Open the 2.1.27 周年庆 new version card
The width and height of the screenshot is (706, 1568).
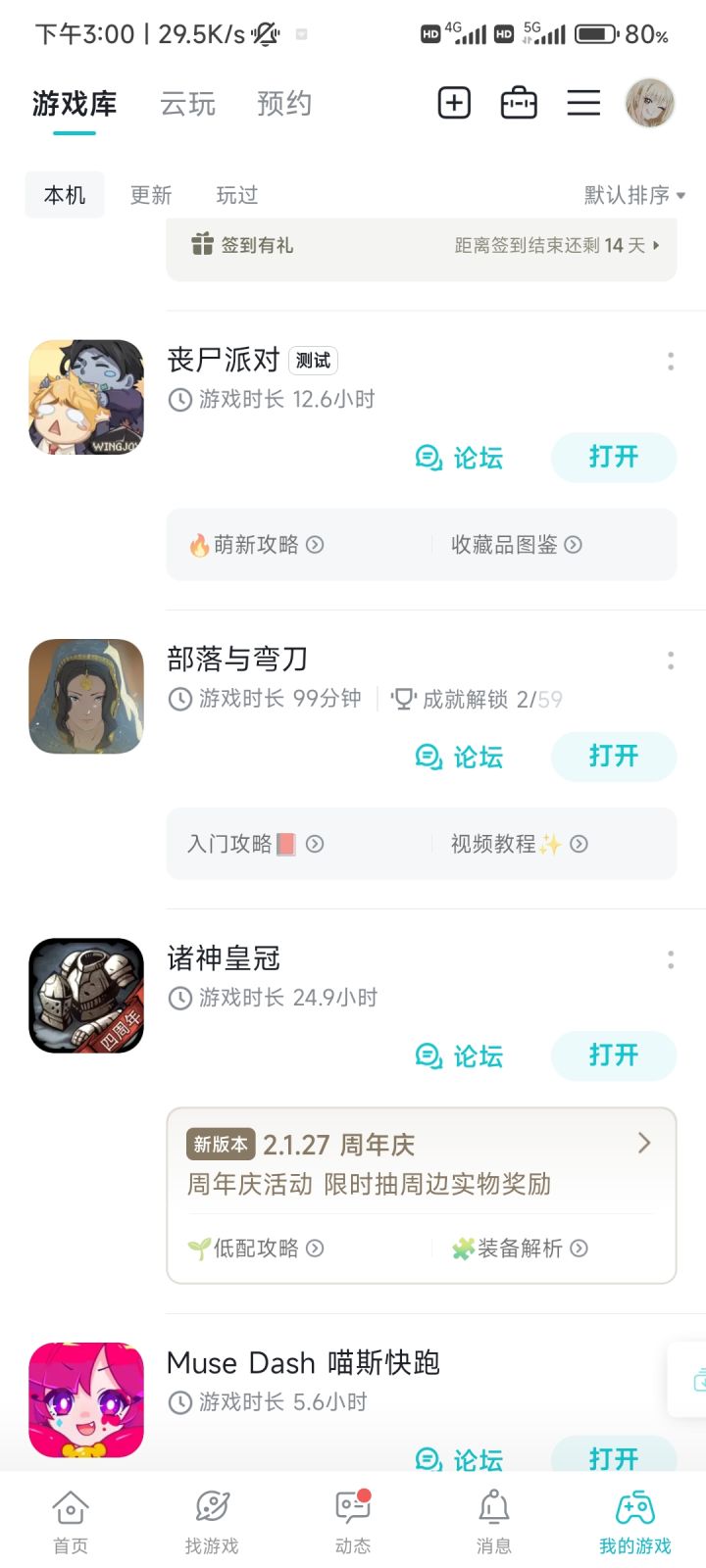(x=422, y=1163)
